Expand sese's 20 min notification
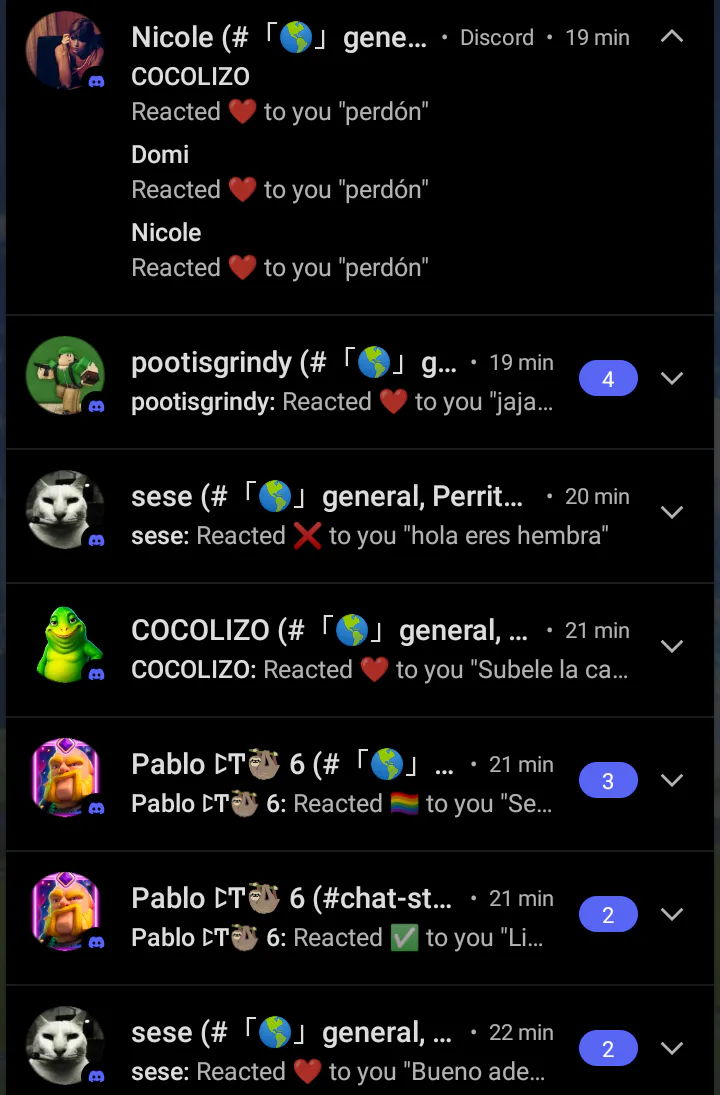This screenshot has width=720, height=1095. (672, 513)
